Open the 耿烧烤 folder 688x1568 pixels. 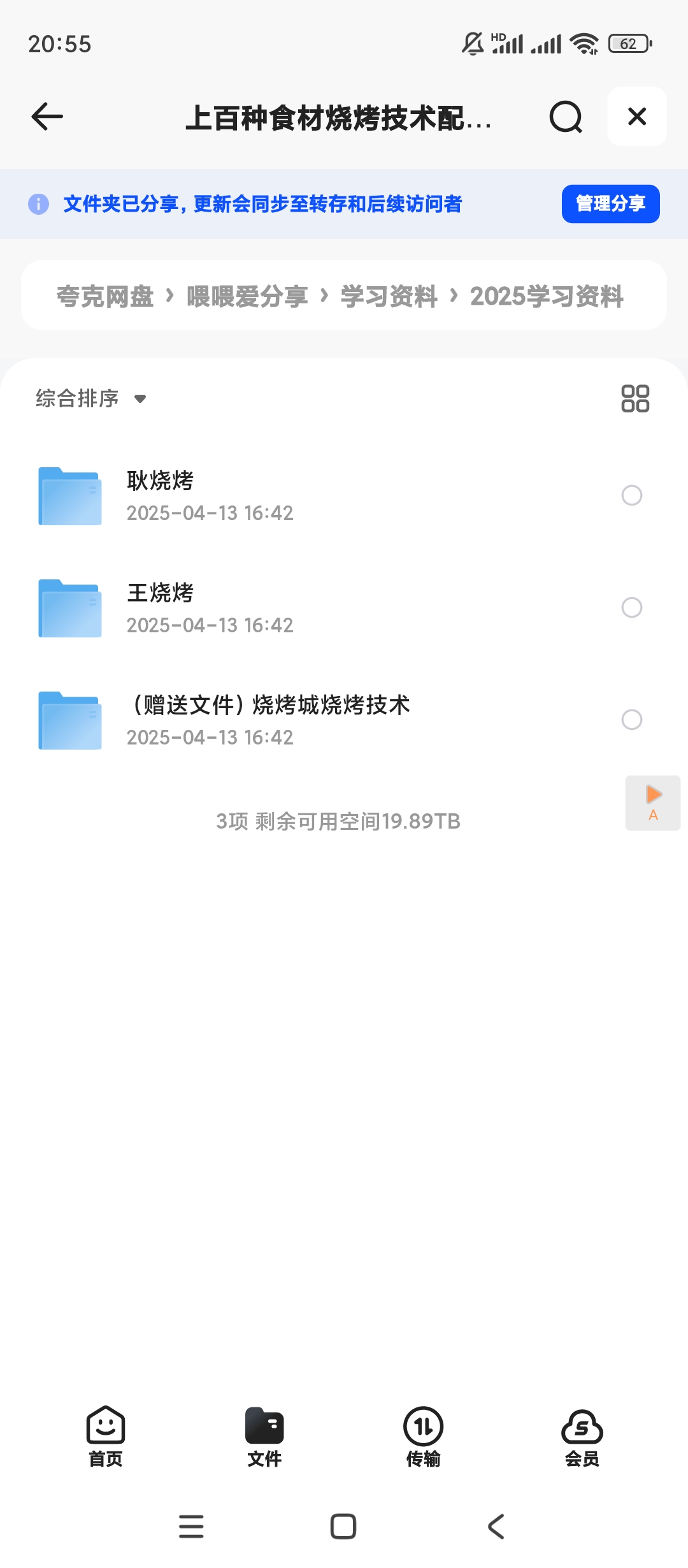click(255, 495)
